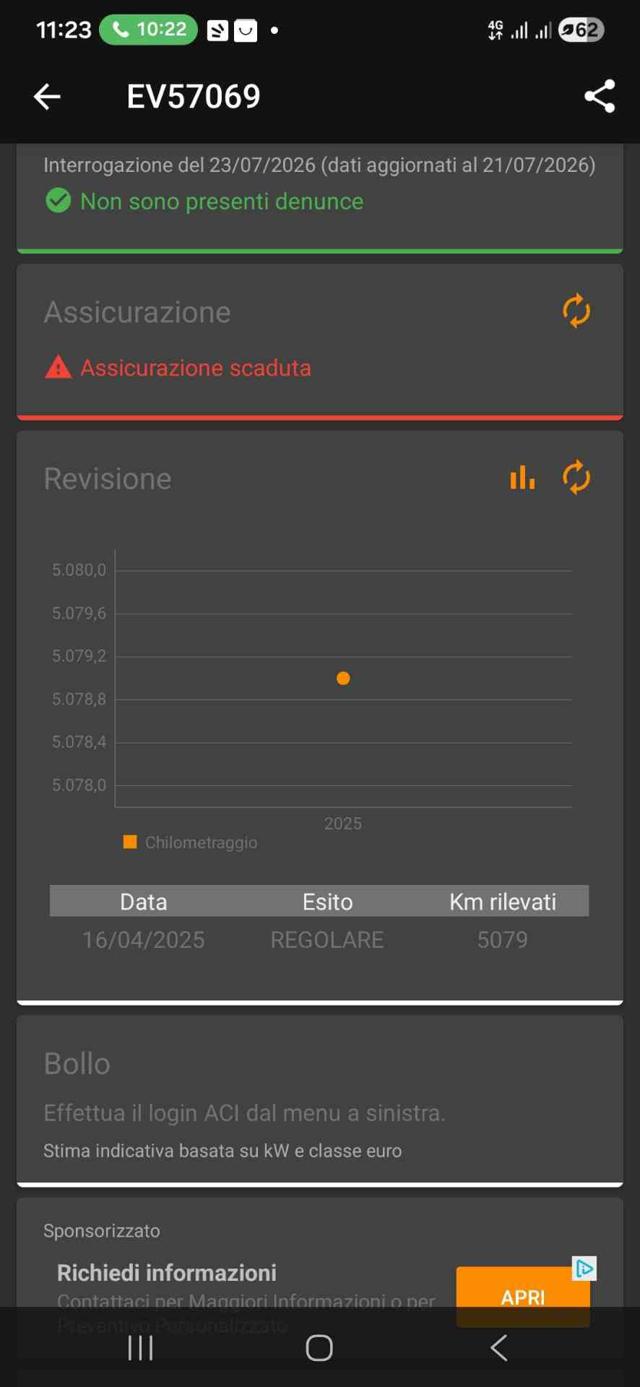This screenshot has width=640, height=1387.
Task: Refresh the Assicurazione data
Action: [x=577, y=312]
